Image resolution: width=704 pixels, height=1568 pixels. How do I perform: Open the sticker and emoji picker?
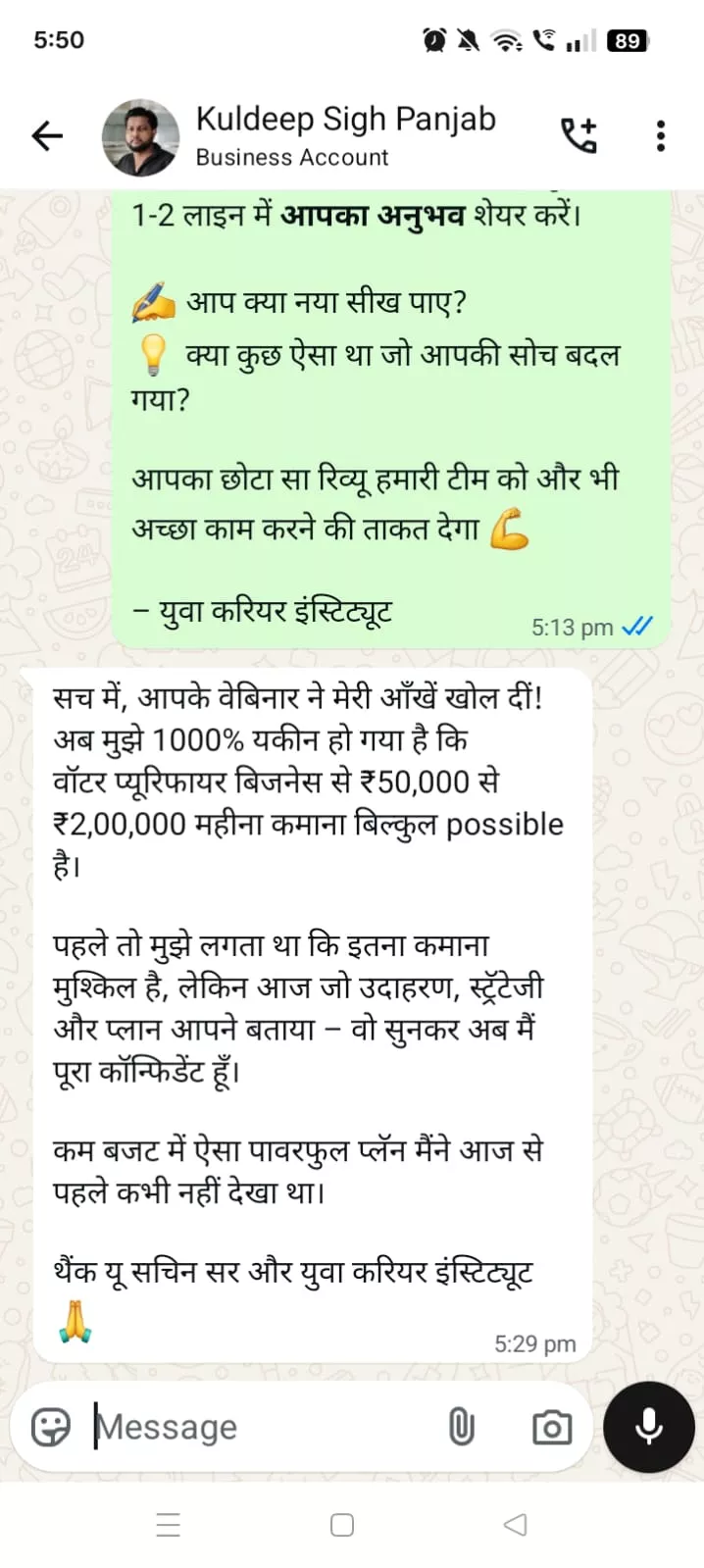pos(51,1427)
